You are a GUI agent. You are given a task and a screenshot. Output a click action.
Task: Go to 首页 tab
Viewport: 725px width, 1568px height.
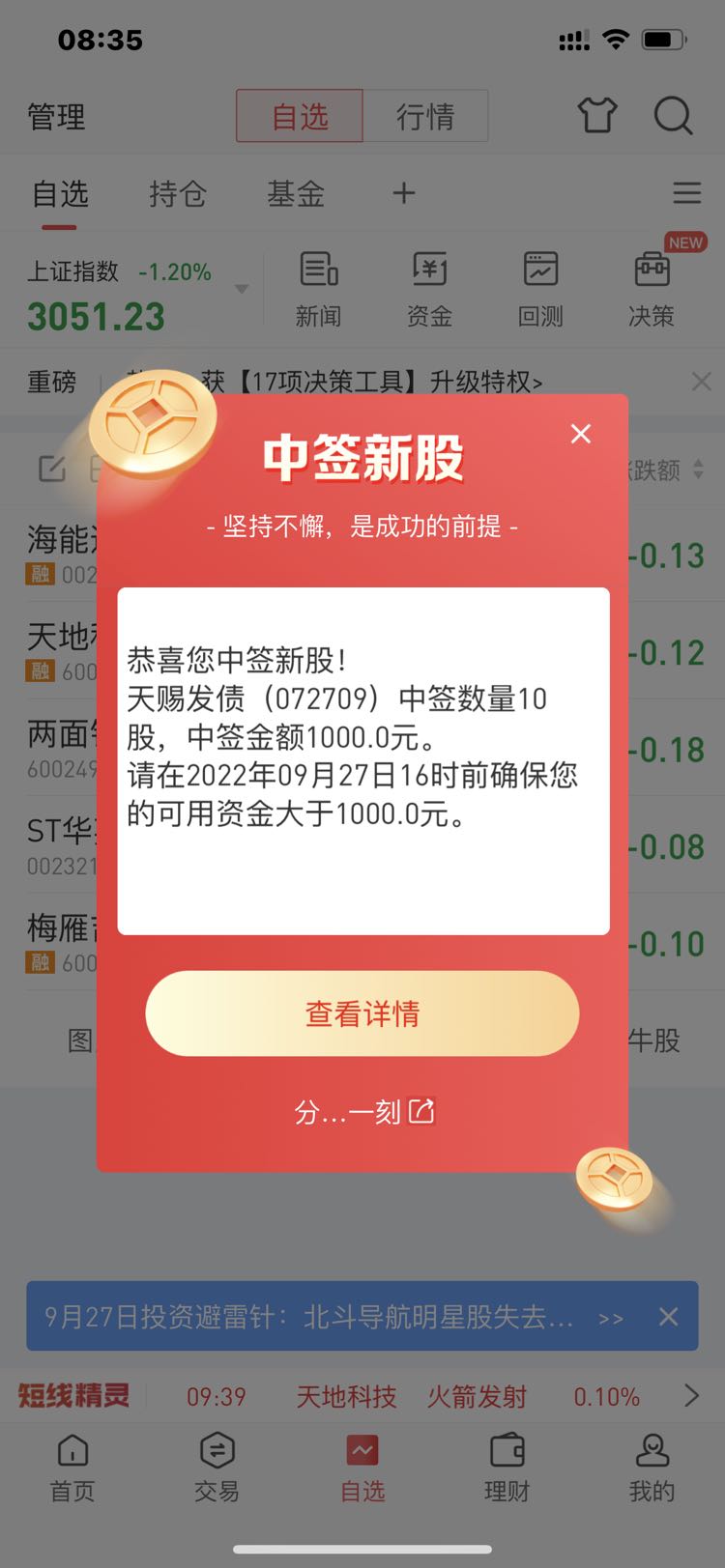[72, 1467]
